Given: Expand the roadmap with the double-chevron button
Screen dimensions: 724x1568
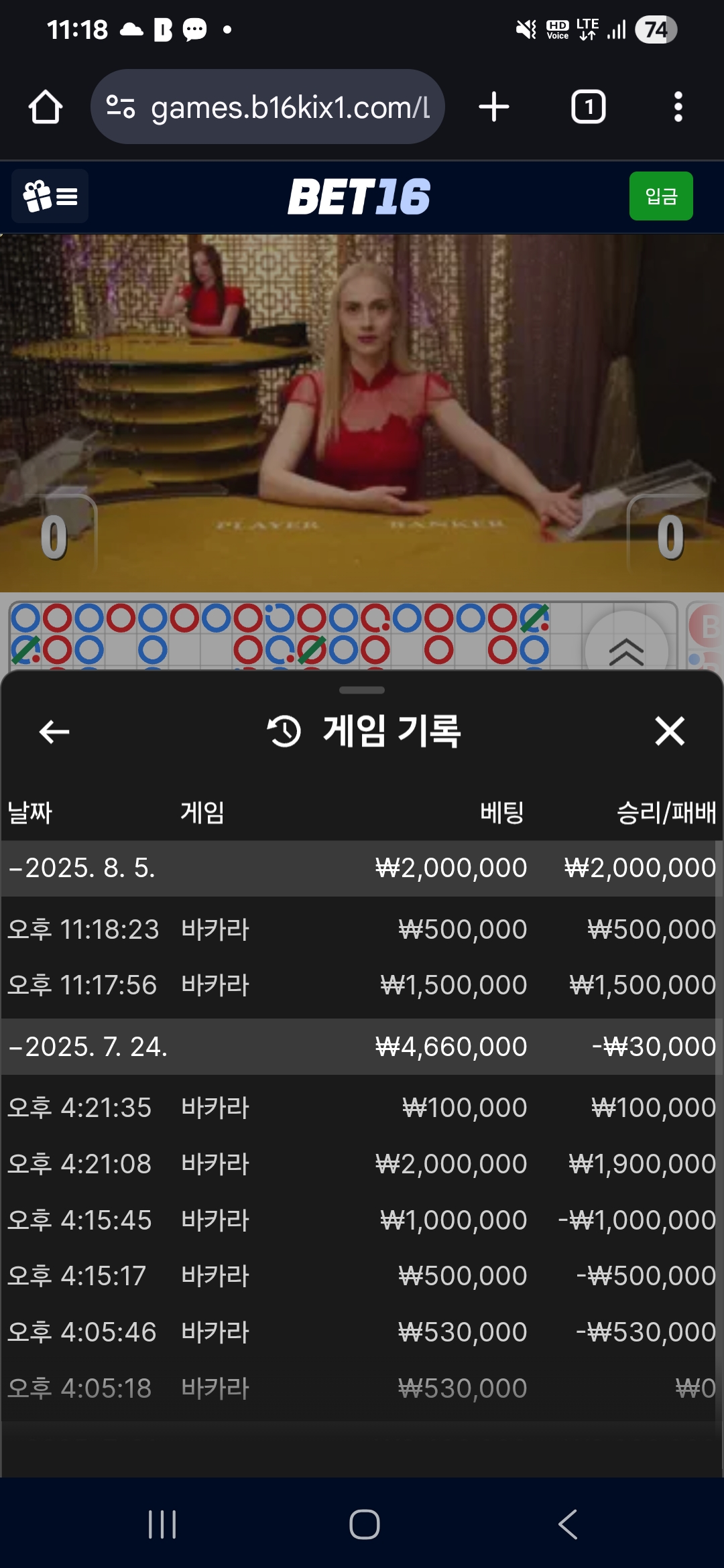Looking at the screenshot, I should (626, 650).
